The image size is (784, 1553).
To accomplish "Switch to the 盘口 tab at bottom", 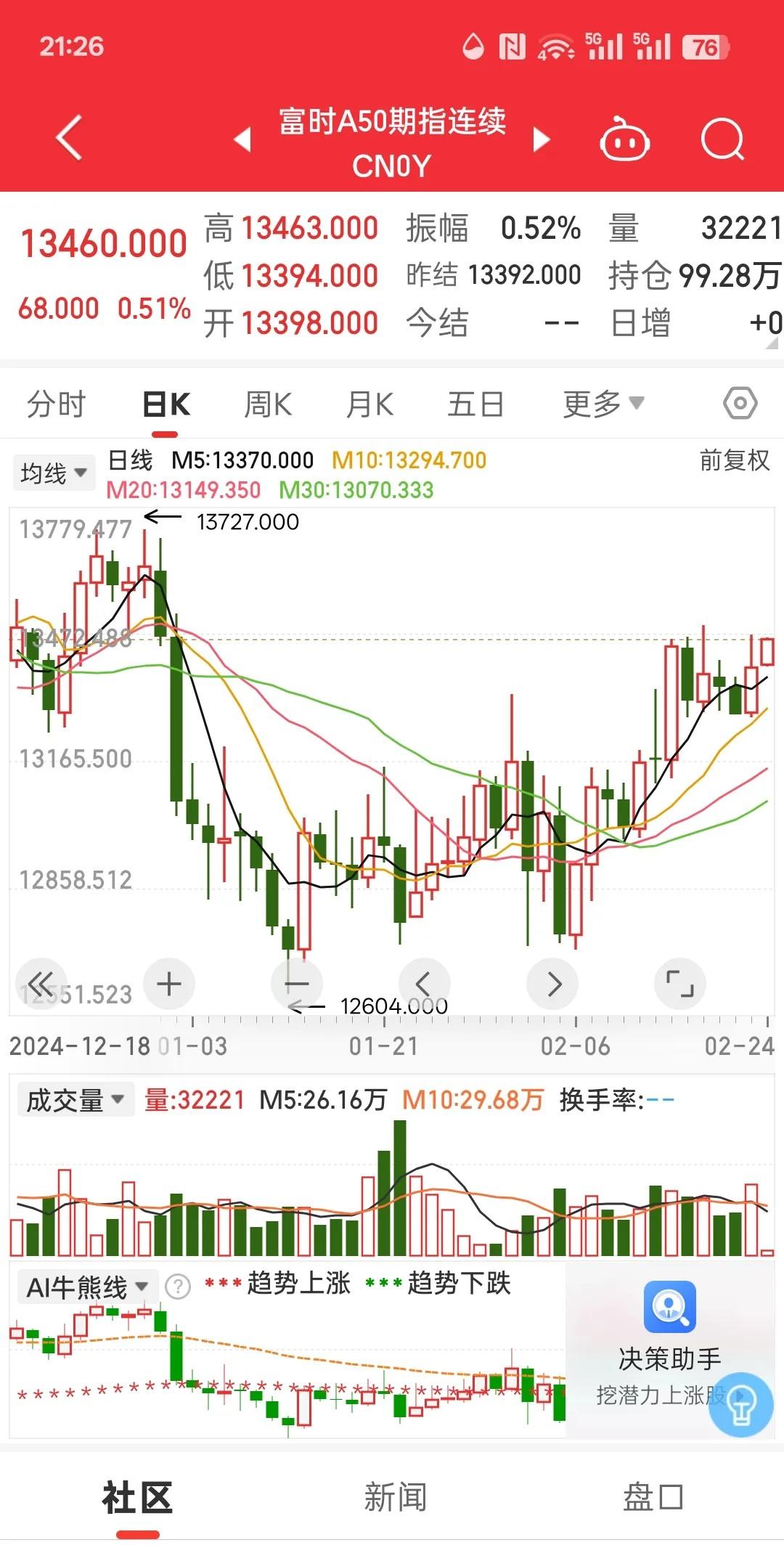I will click(654, 1496).
